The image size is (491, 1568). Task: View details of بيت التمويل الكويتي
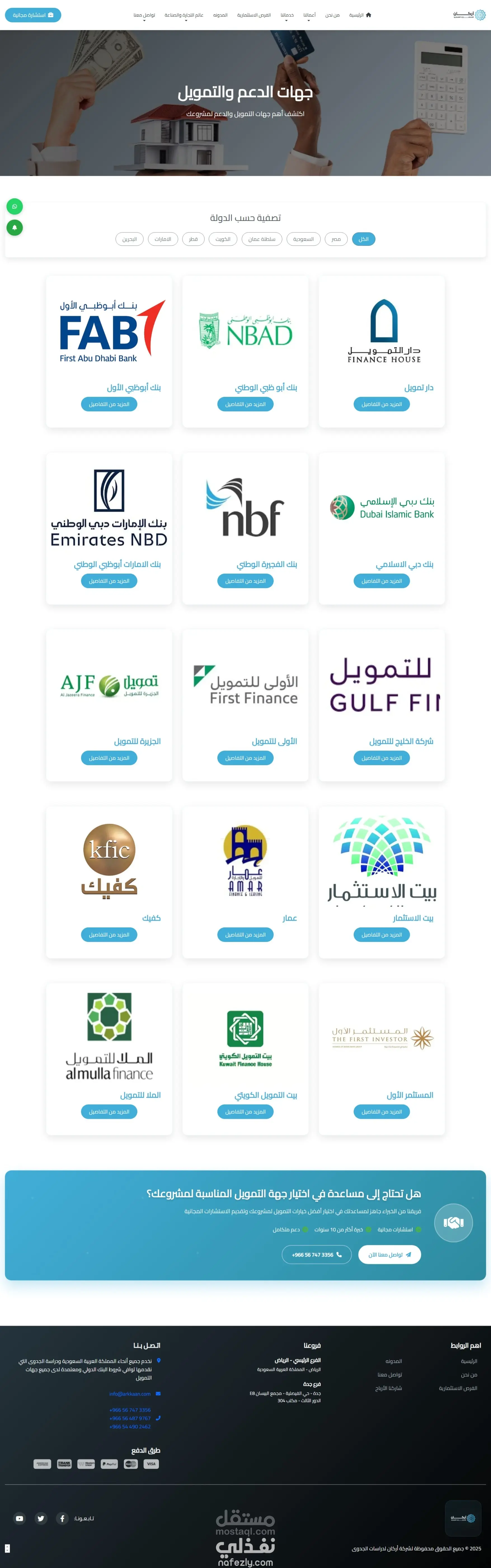(x=246, y=1112)
